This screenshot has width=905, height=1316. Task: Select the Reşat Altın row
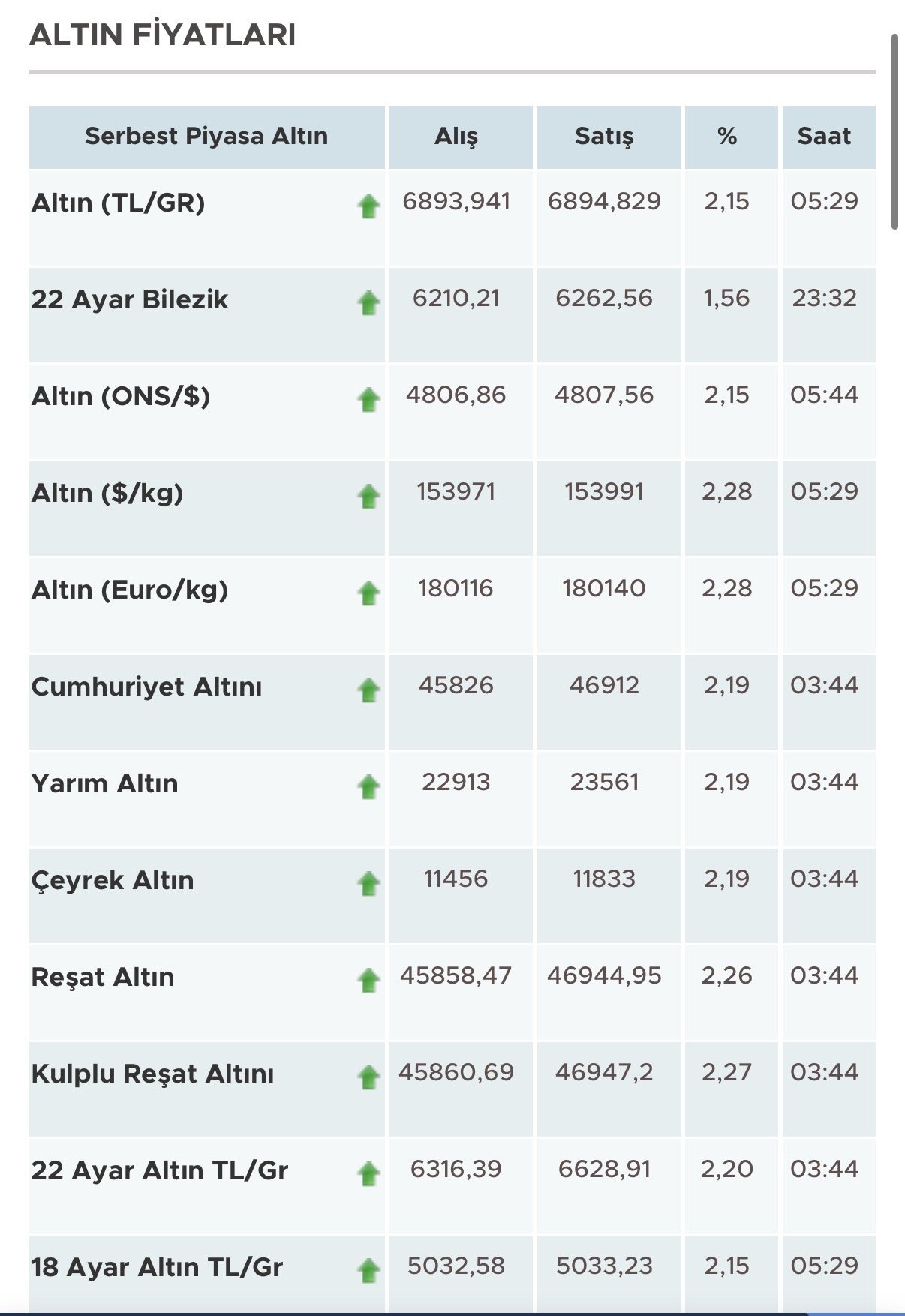[x=103, y=977]
